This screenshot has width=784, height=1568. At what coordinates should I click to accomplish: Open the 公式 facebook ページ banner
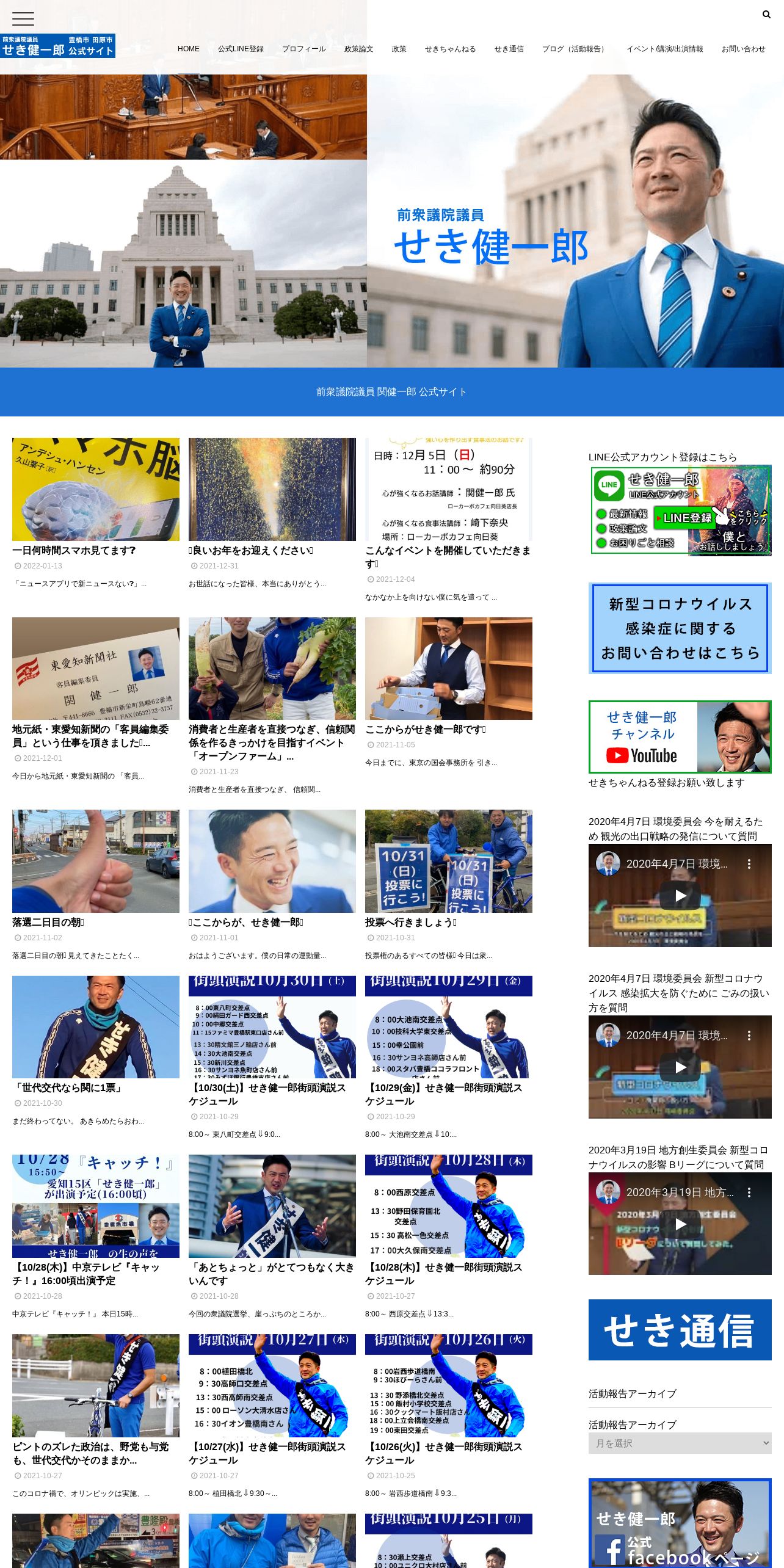point(680,1523)
